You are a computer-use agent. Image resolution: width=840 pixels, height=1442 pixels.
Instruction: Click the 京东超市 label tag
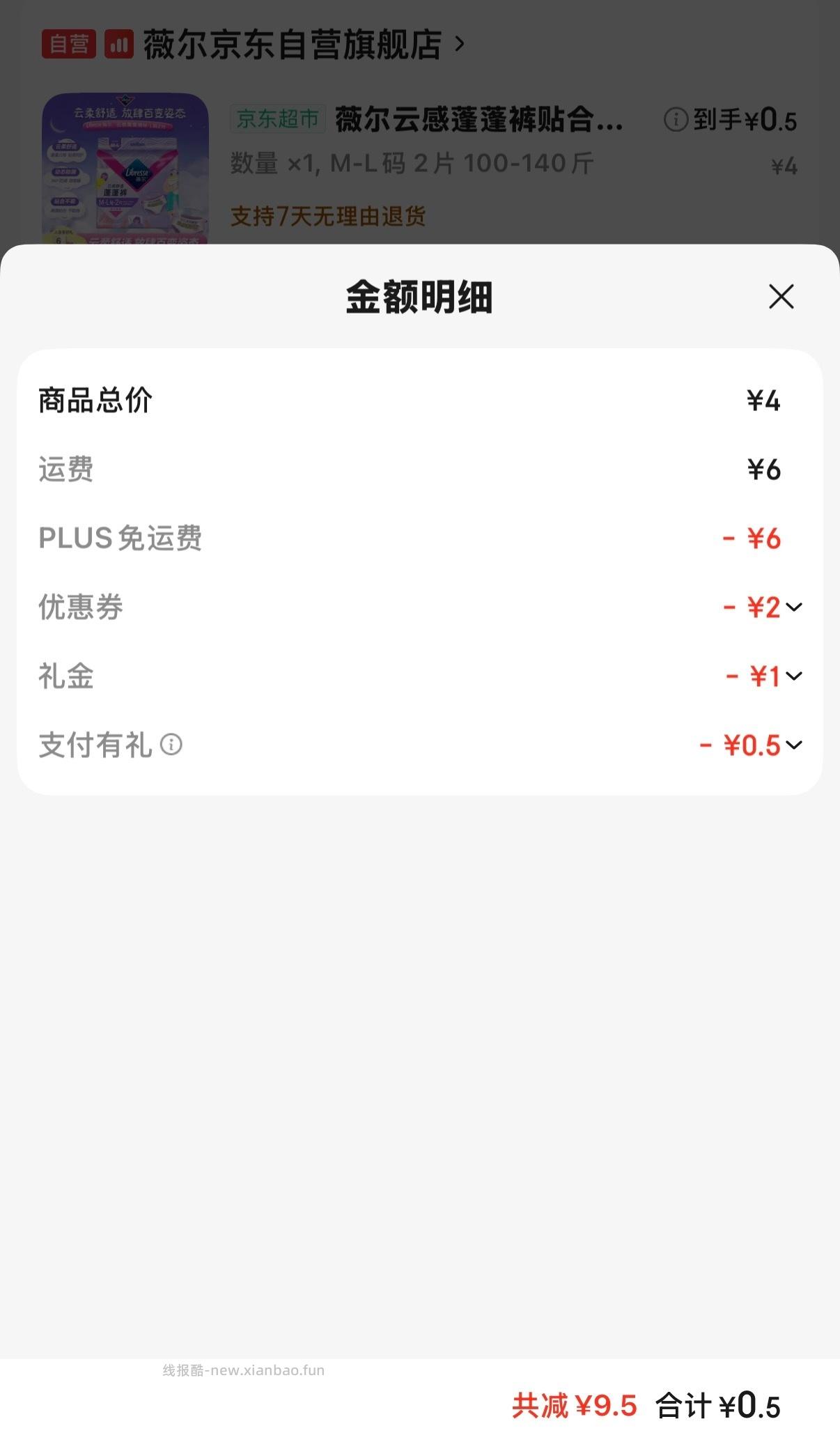[x=277, y=119]
